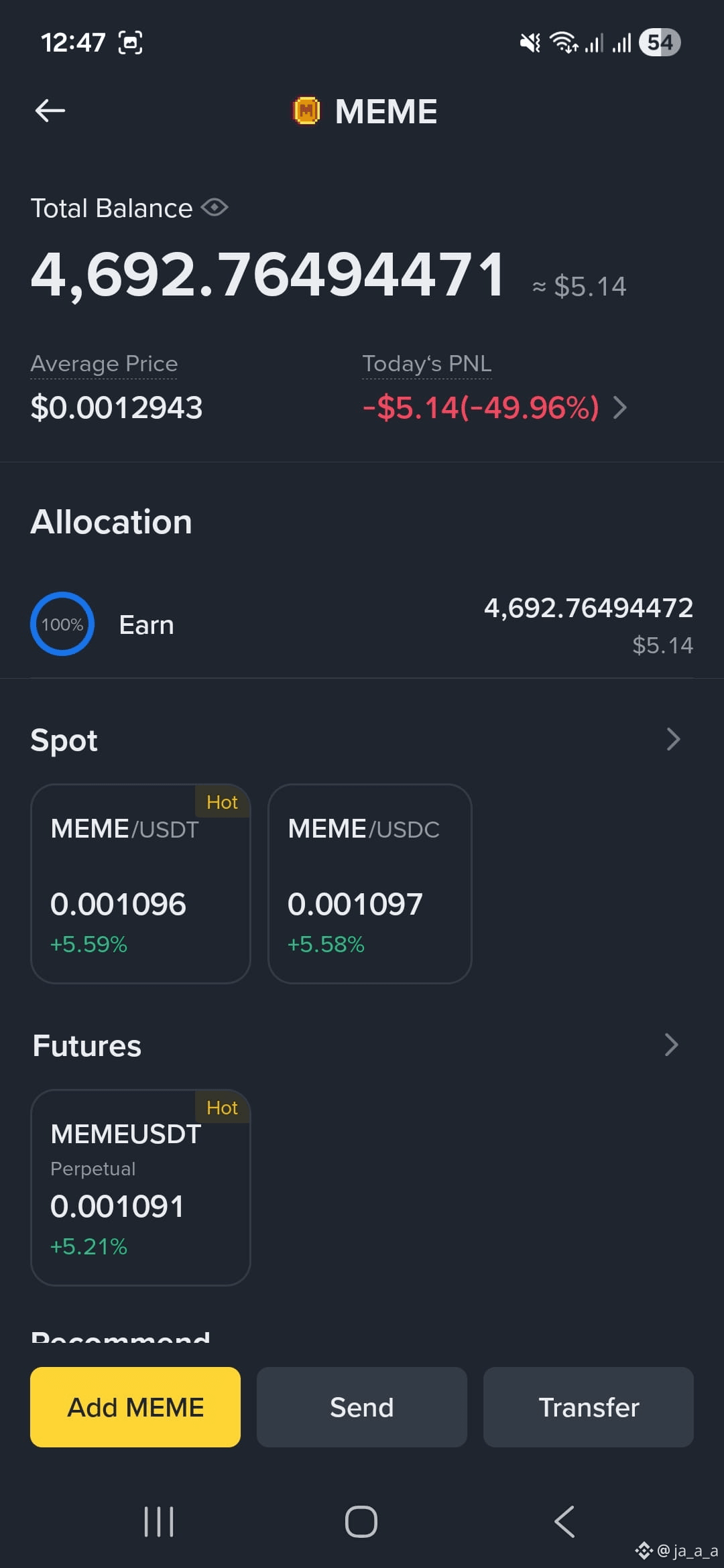Open Today's PNL details
The image size is (724, 1568).
click(x=620, y=407)
